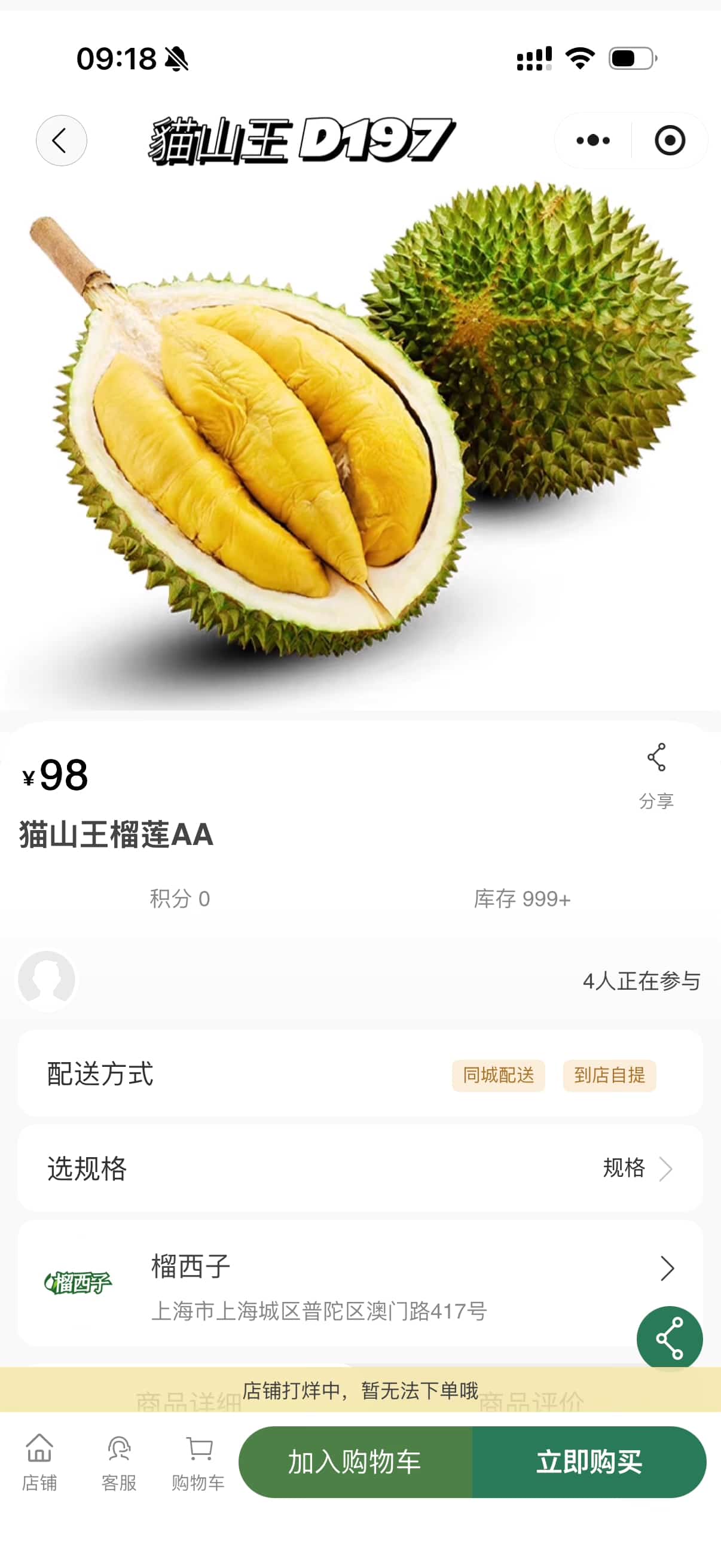721x1568 pixels.
Task: Open the 榴西子 store page row
Action: click(360, 1283)
